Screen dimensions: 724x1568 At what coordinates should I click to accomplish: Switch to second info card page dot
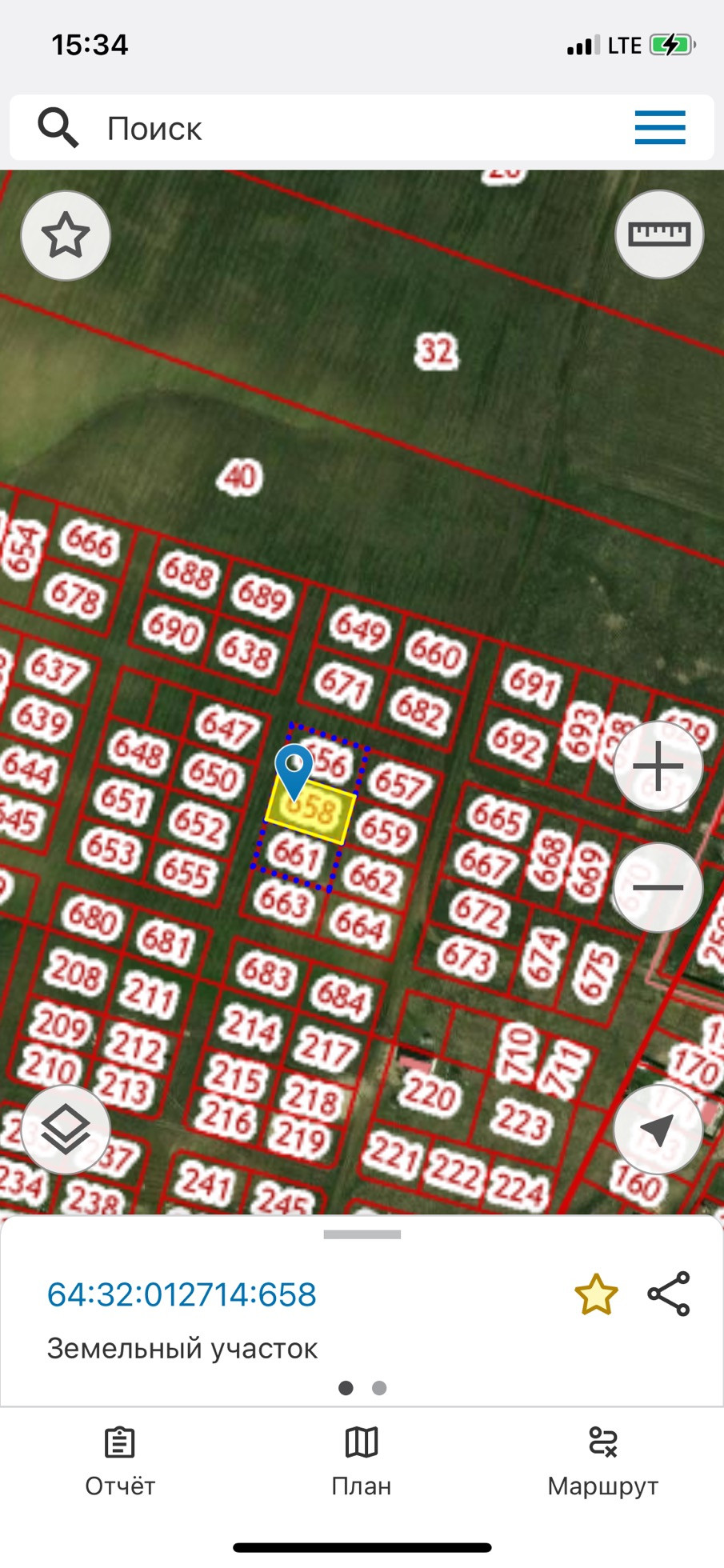(379, 1388)
